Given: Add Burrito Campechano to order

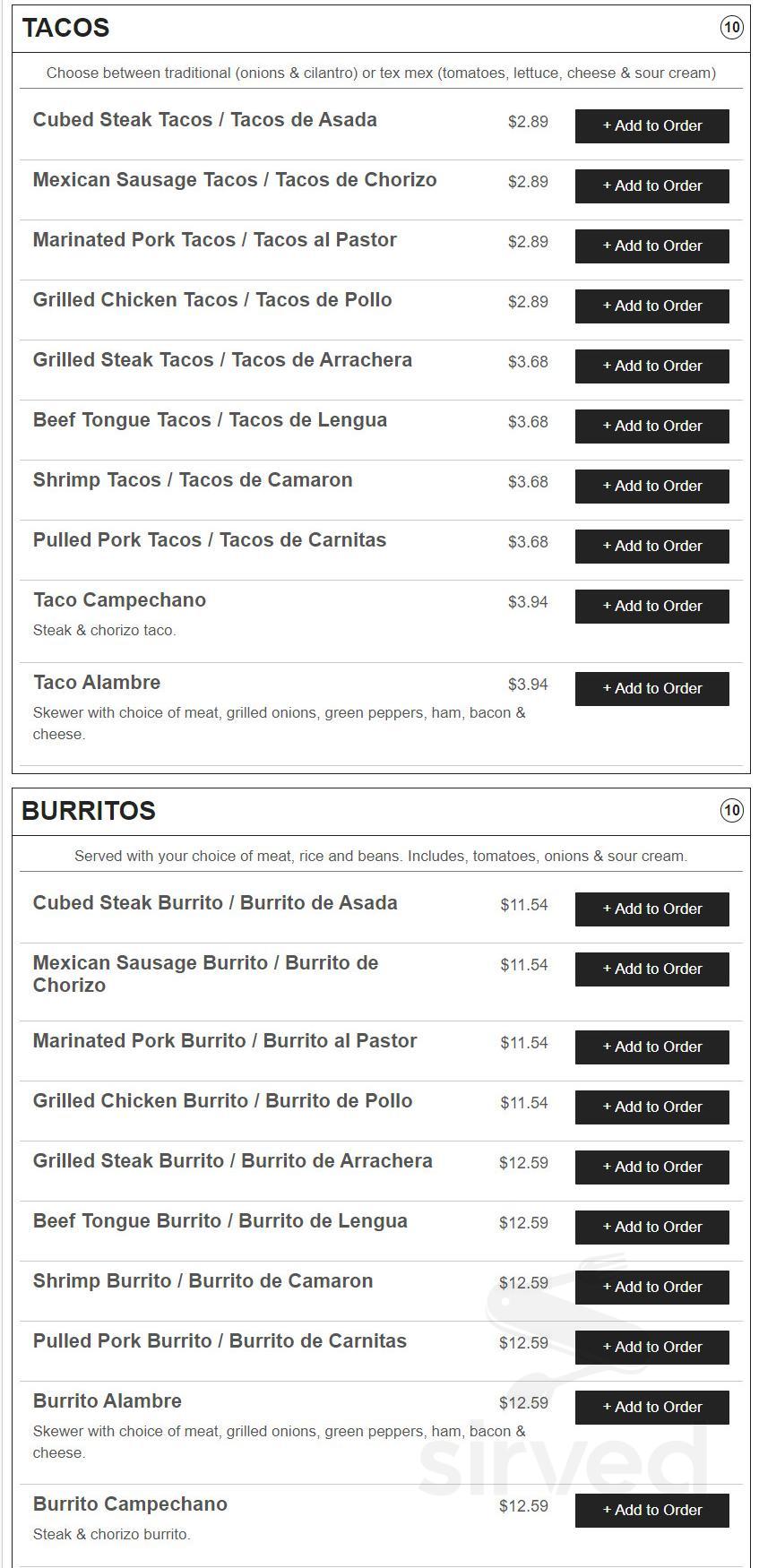Looking at the screenshot, I should click(651, 1510).
